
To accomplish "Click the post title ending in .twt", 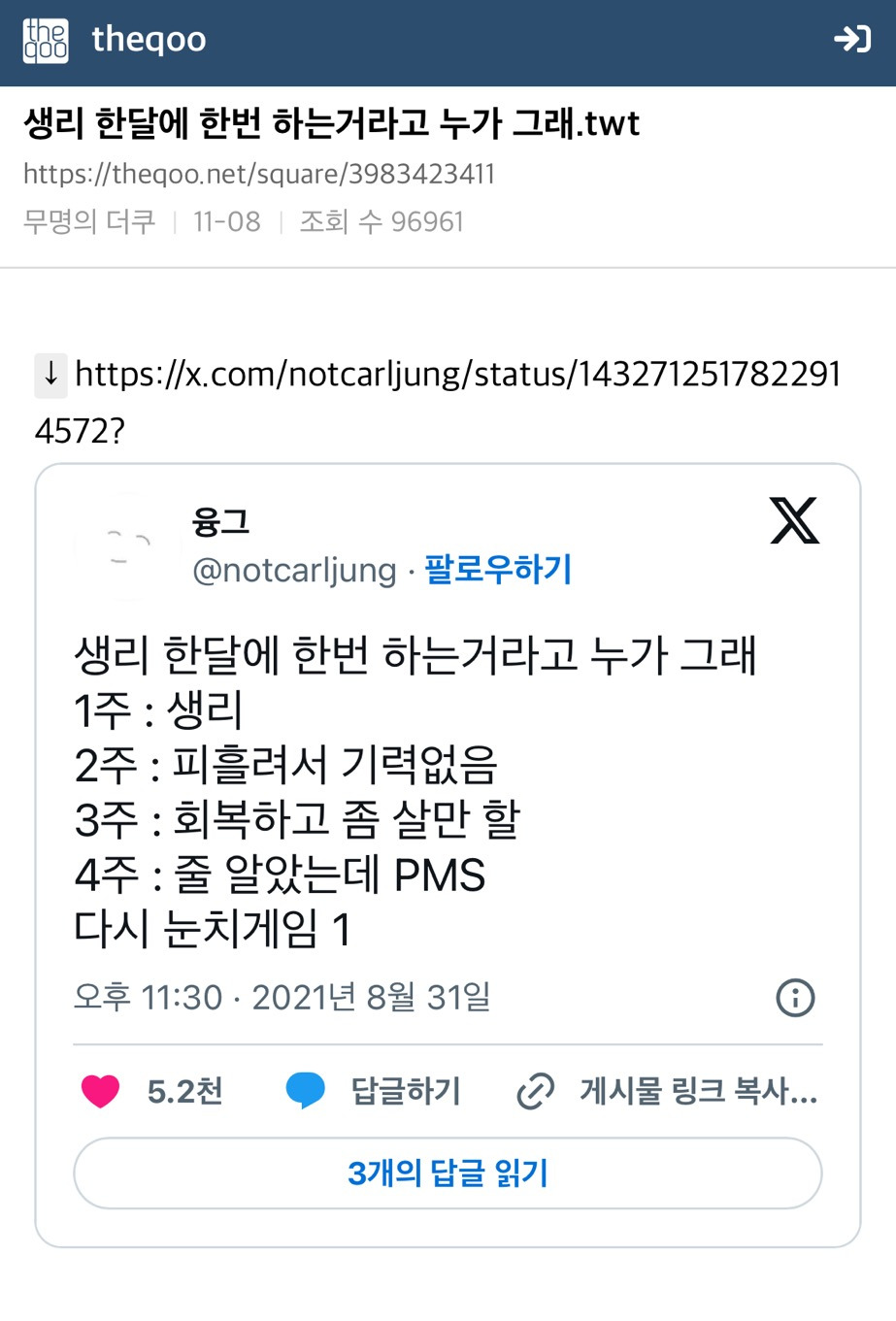I will point(330,122).
